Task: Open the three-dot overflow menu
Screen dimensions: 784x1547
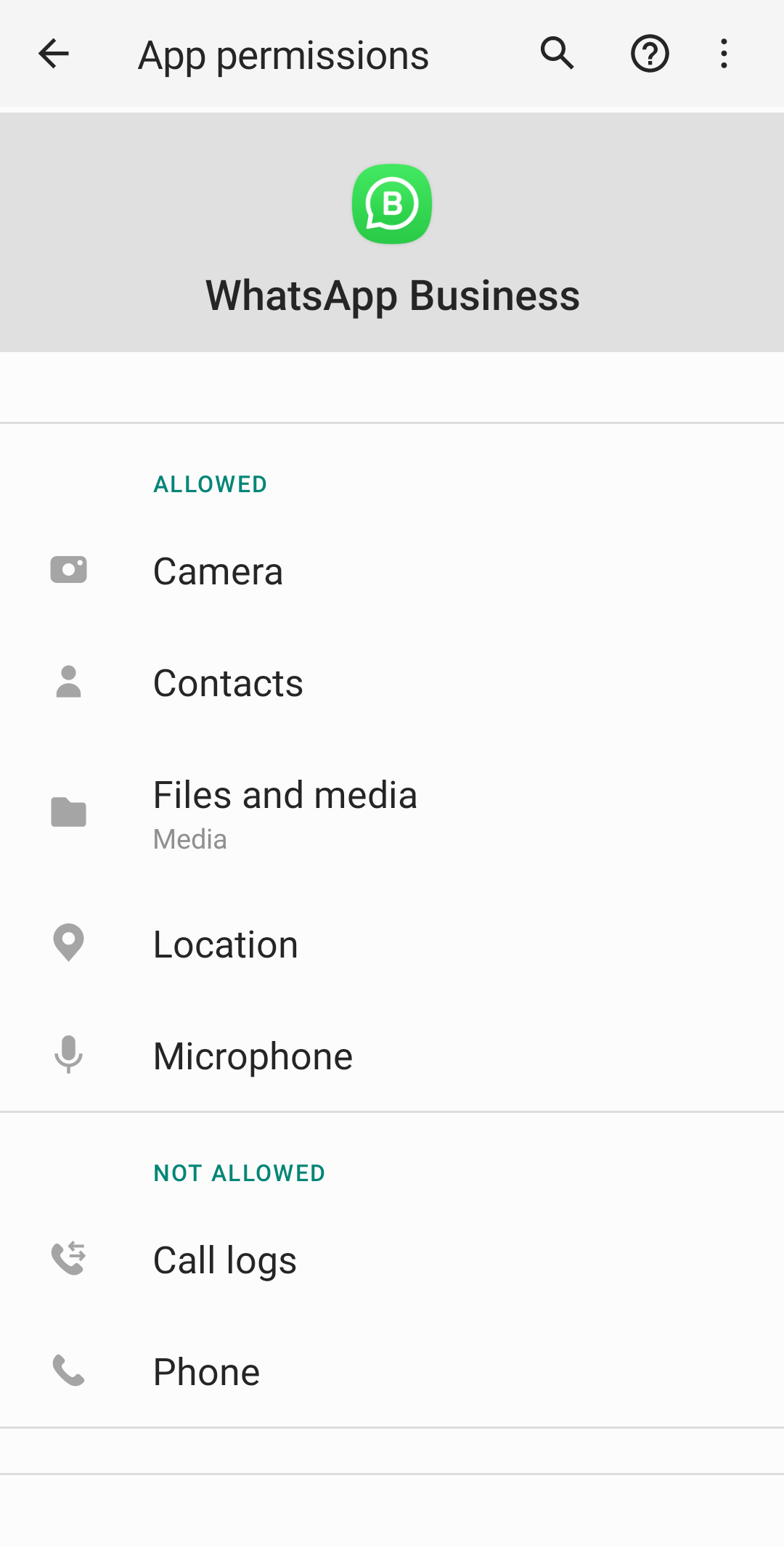Action: (x=724, y=53)
